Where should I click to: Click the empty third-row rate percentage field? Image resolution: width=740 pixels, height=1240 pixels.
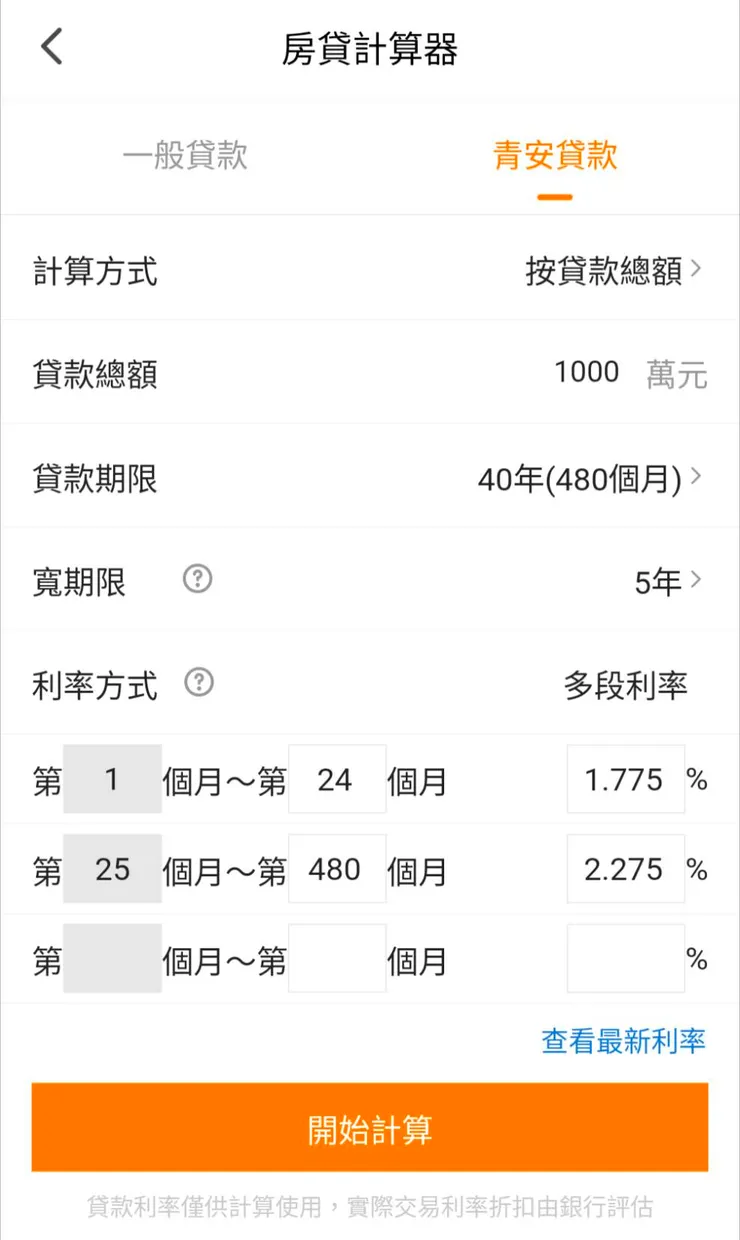(x=625, y=958)
